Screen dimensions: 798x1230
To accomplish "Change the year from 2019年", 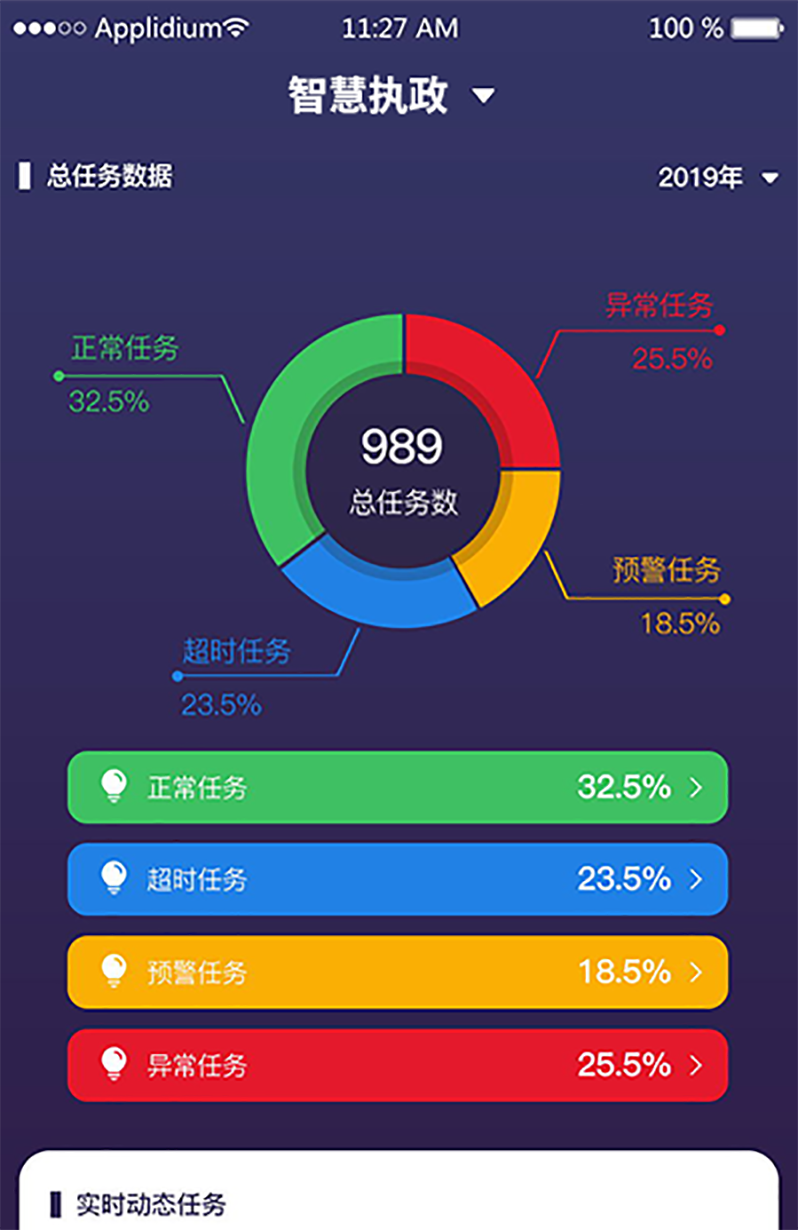I will pyautogui.click(x=718, y=178).
